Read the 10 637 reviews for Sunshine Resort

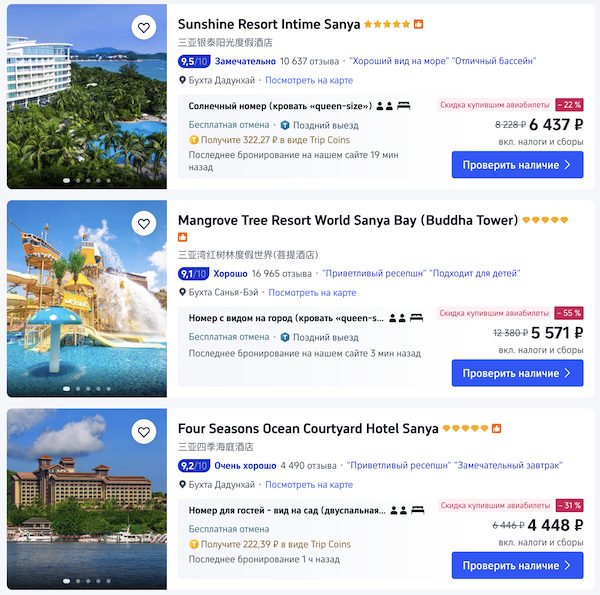coord(310,61)
